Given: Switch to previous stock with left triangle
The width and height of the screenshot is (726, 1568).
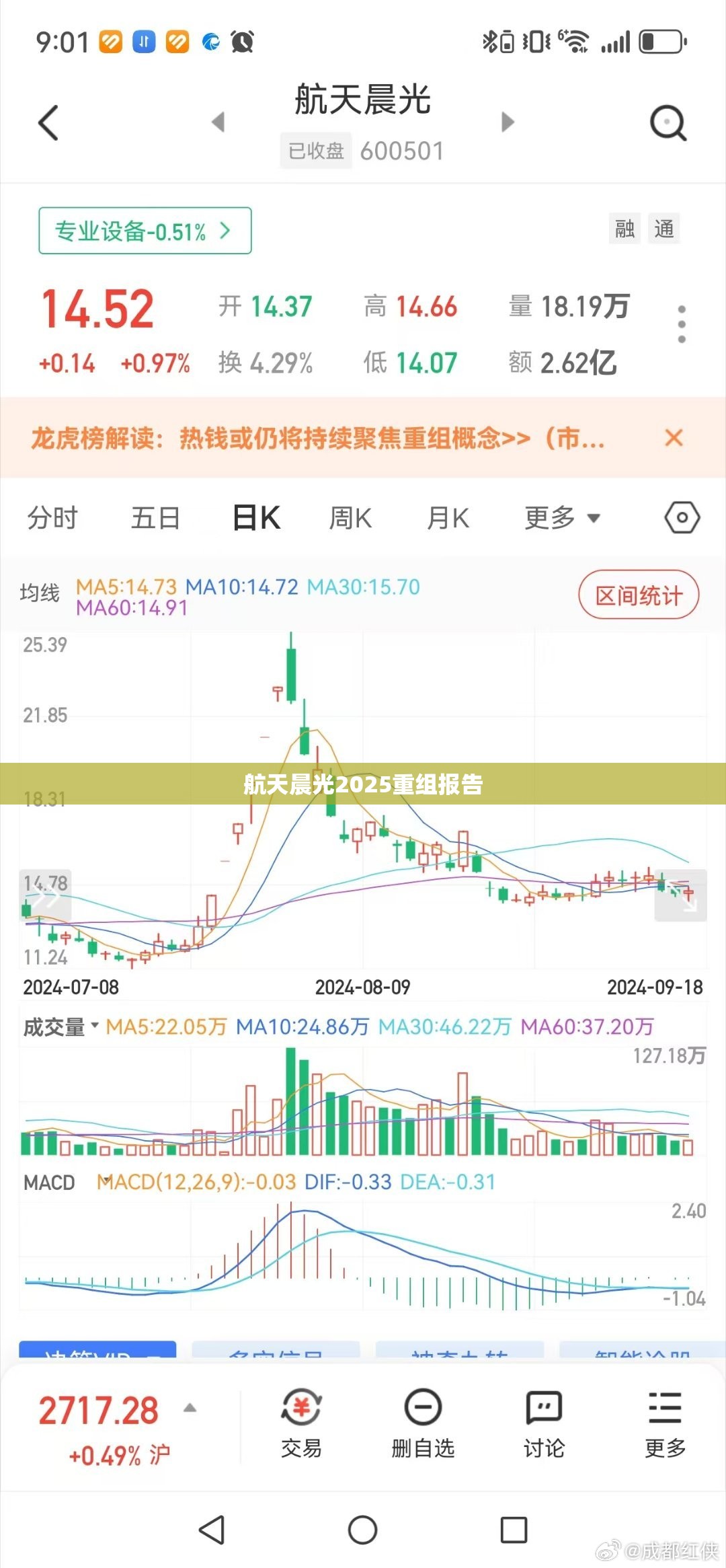Looking at the screenshot, I should click(x=218, y=122).
